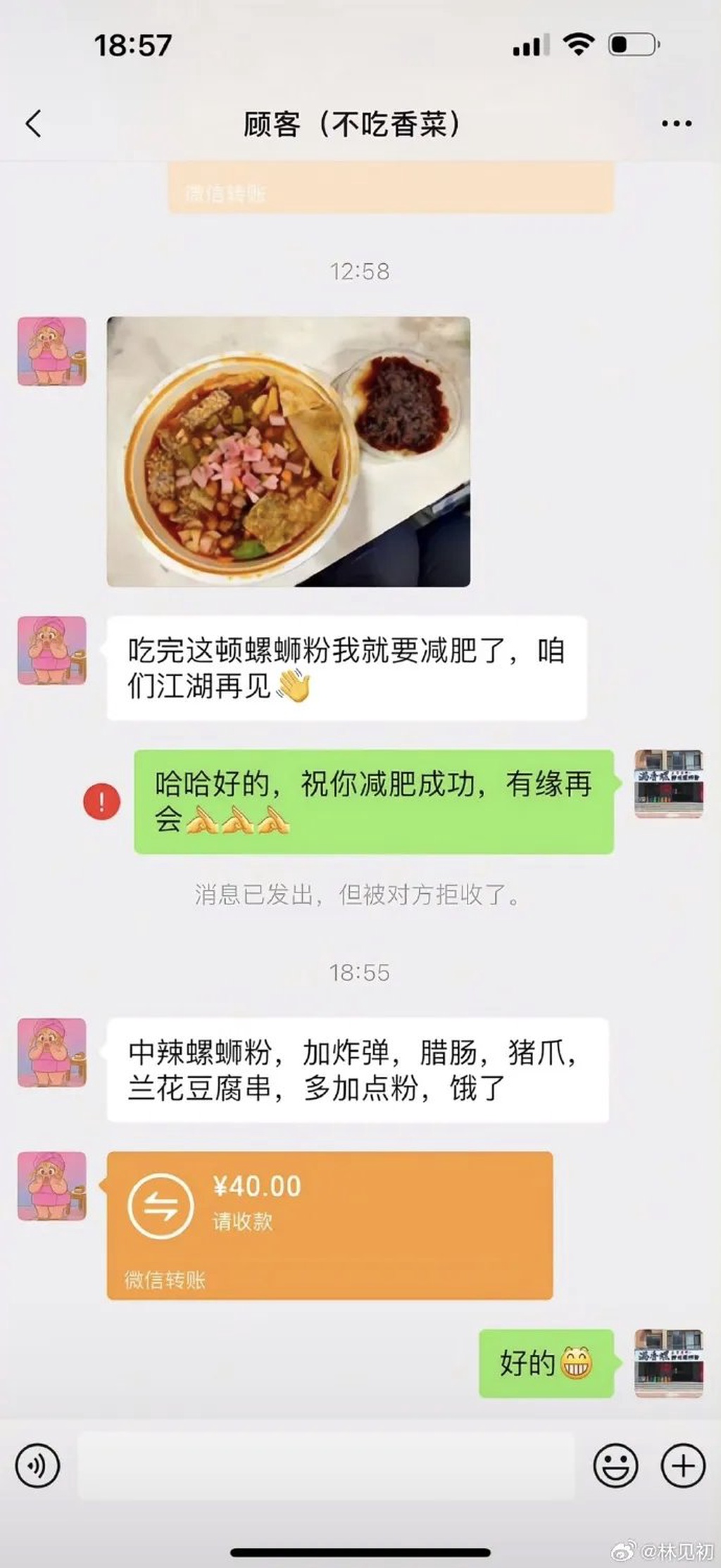Open the rice noodle photo message
This screenshot has width=721, height=1568.
click(288, 451)
